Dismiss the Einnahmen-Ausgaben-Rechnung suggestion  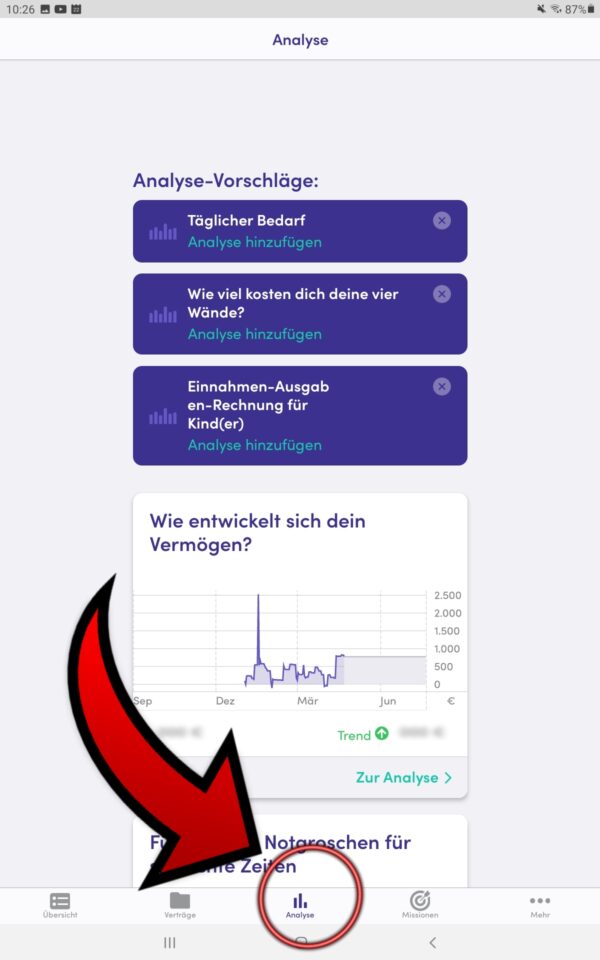441,386
